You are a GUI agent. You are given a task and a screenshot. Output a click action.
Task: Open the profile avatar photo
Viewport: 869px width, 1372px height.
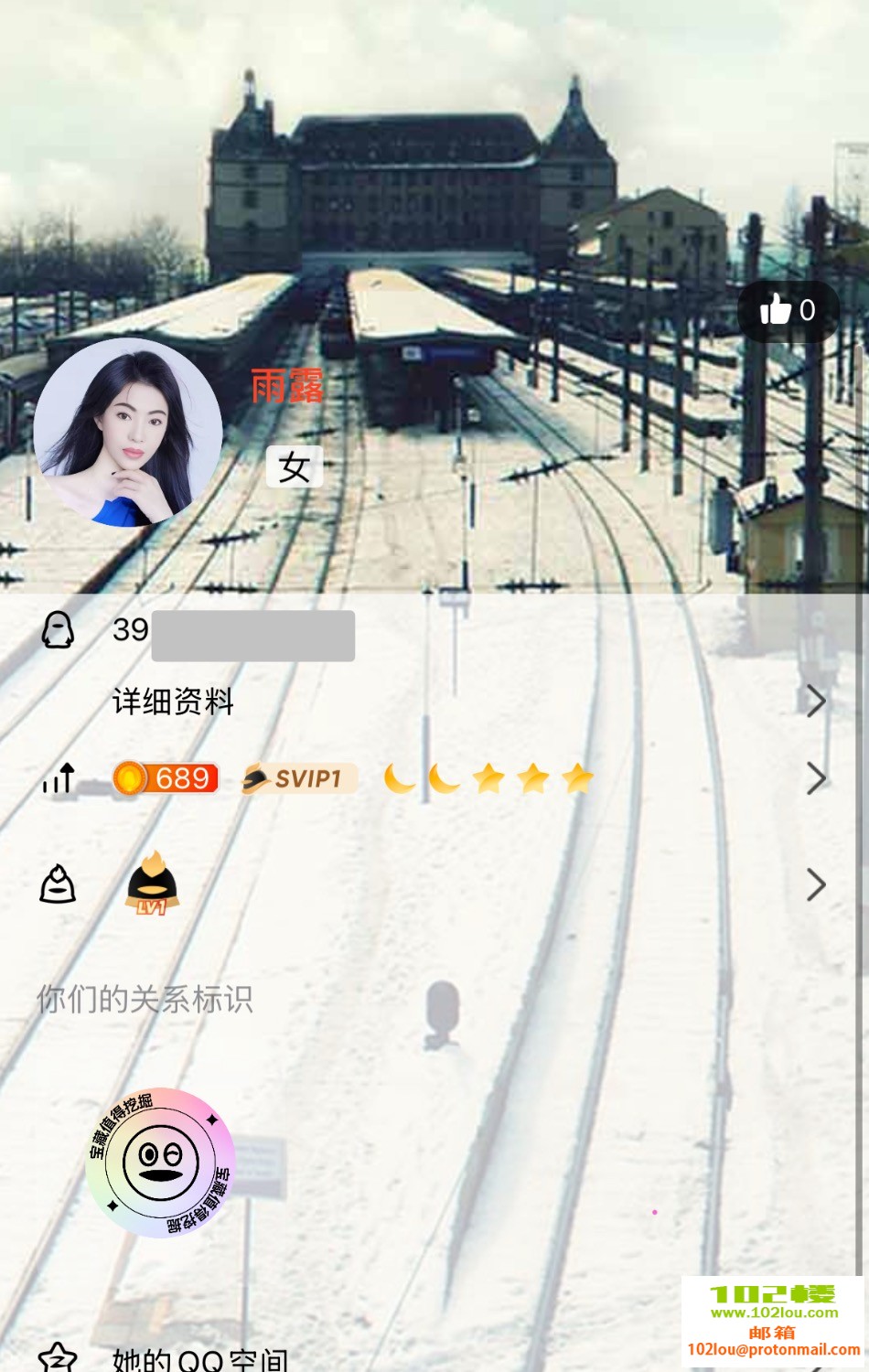tap(127, 433)
